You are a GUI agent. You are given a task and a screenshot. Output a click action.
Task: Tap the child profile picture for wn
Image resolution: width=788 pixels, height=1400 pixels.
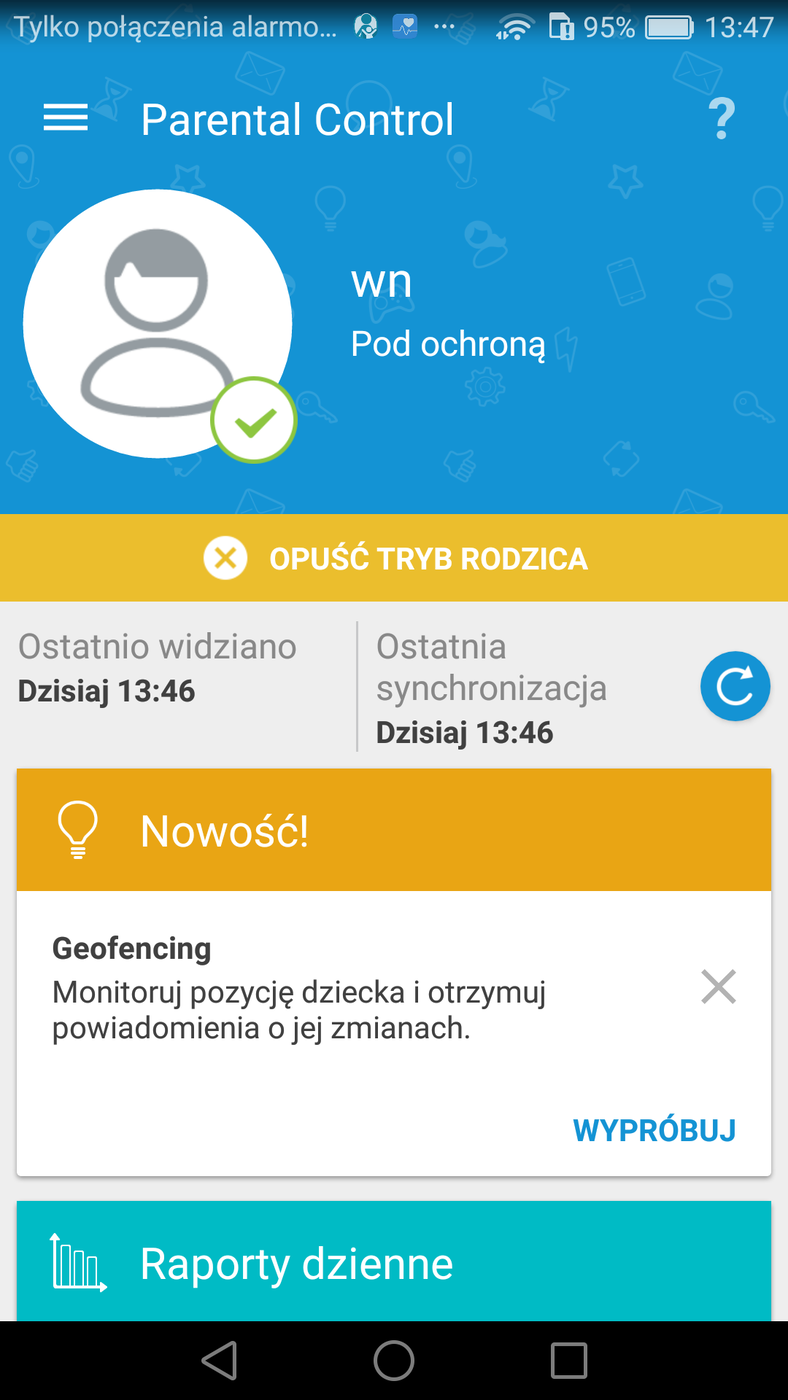157,323
